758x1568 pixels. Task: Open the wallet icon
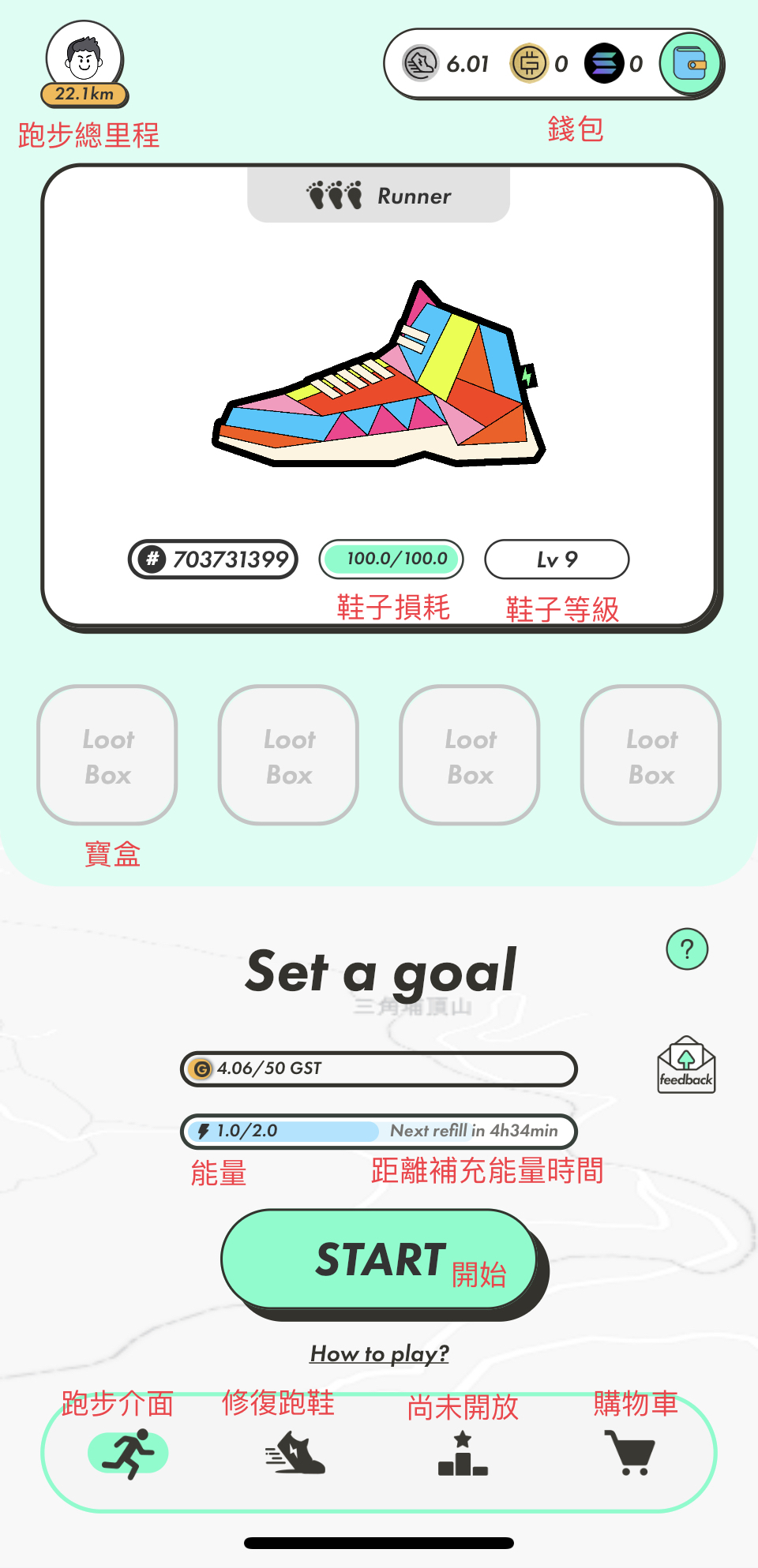tap(689, 64)
